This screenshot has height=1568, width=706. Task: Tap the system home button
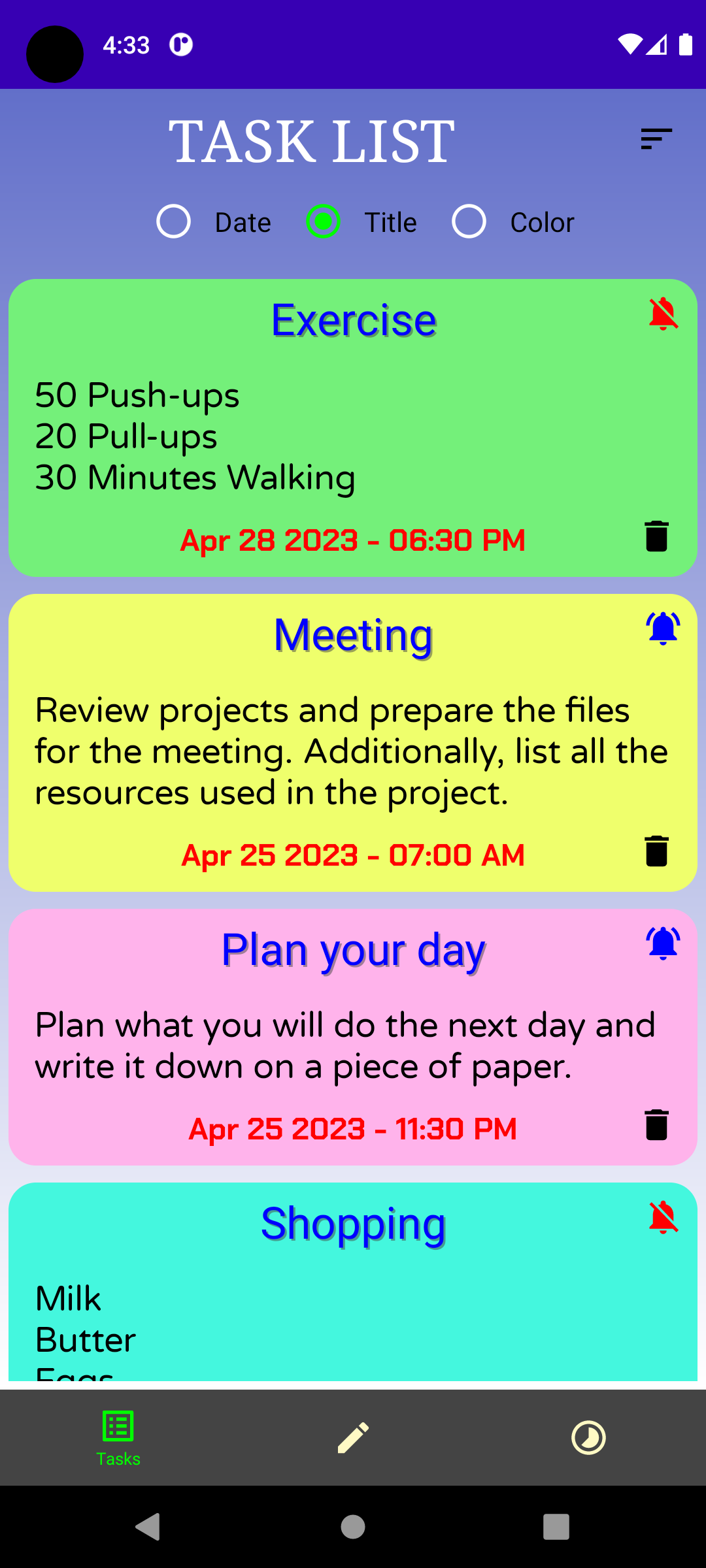point(353,1527)
